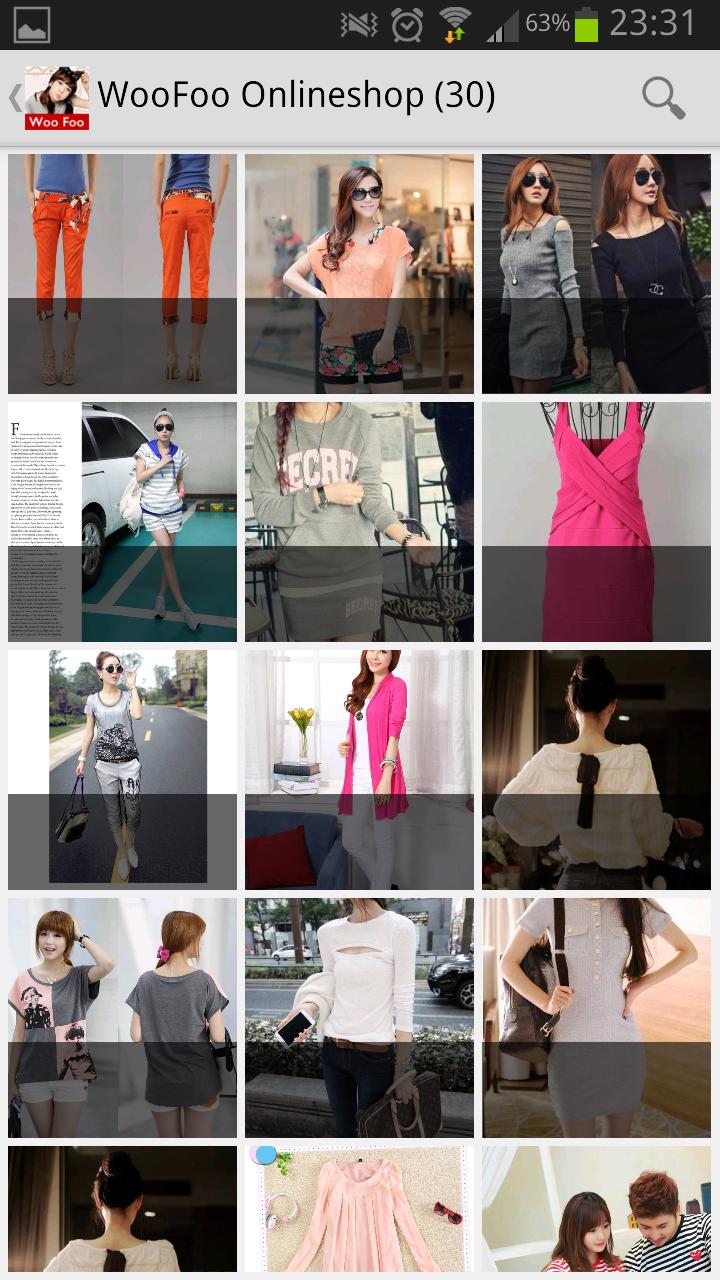This screenshot has height=1280, width=720.
Task: Open the pink and grey patchwork tee photo
Action: [x=122, y=1017]
